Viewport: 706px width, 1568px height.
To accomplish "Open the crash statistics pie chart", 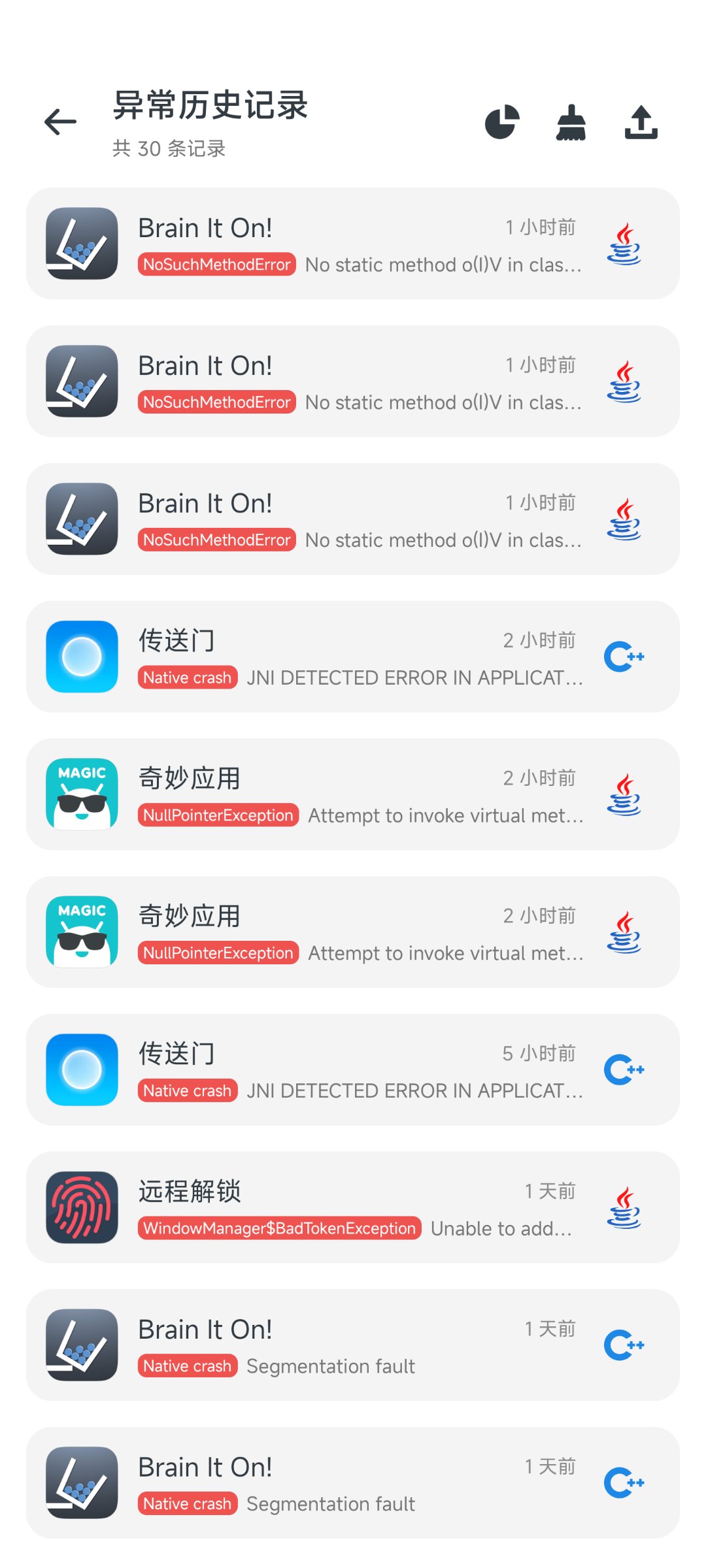I will click(502, 122).
